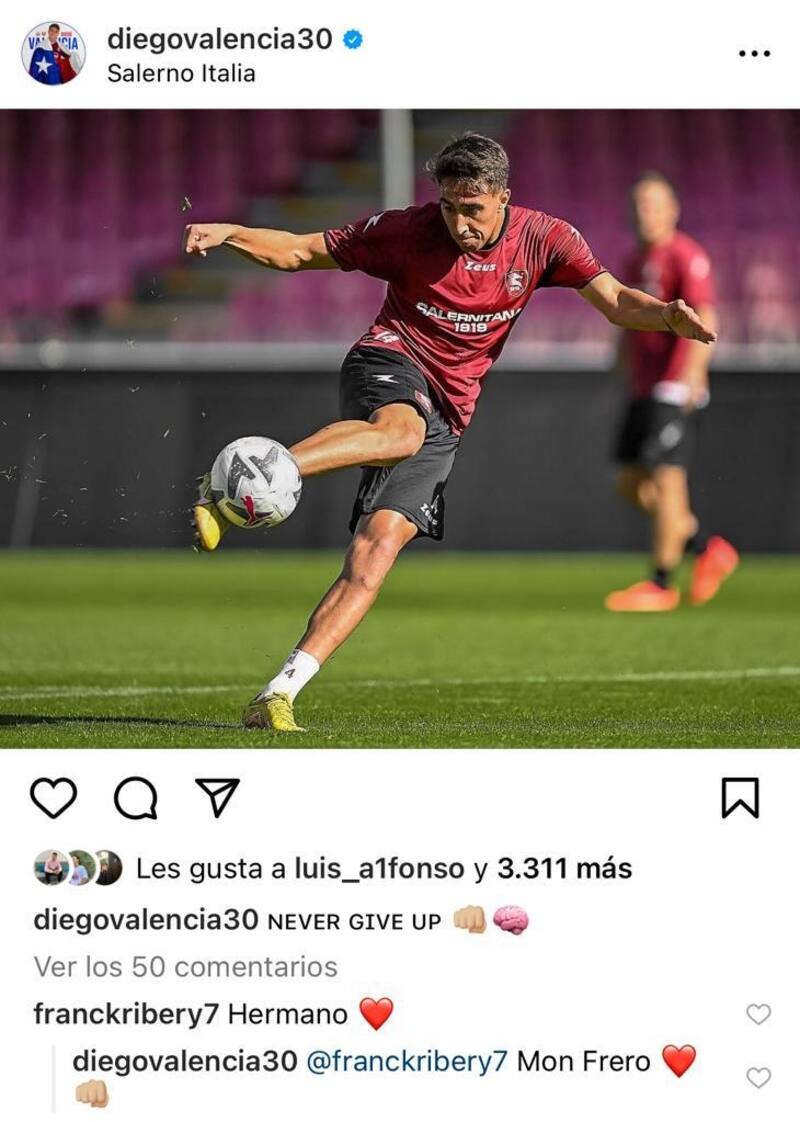This screenshot has width=800, height=1122.
Task: Like diegovalencia30's Mon Frero reply
Action: coord(759,1077)
